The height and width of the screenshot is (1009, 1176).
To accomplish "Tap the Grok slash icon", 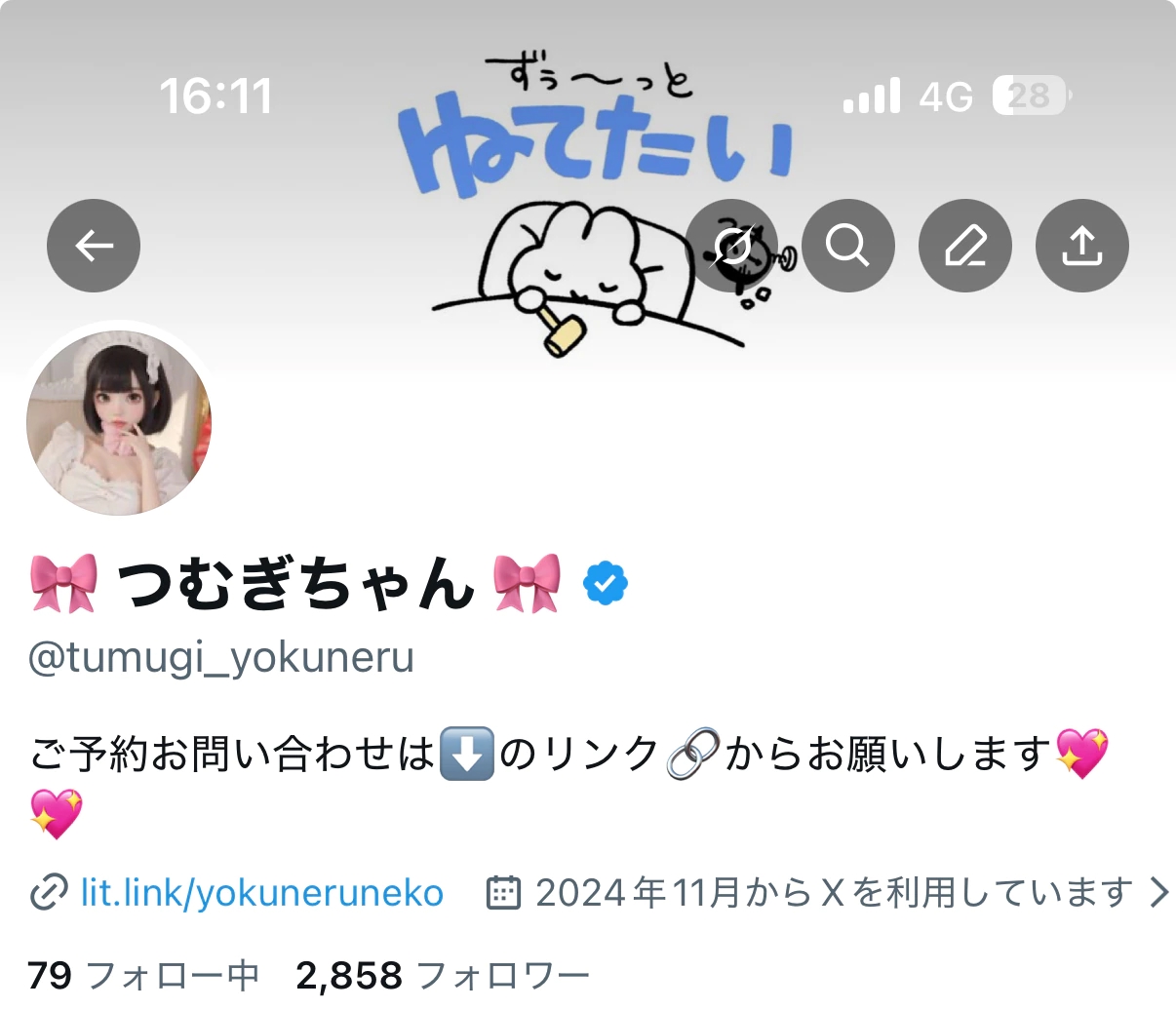I will pos(731,246).
